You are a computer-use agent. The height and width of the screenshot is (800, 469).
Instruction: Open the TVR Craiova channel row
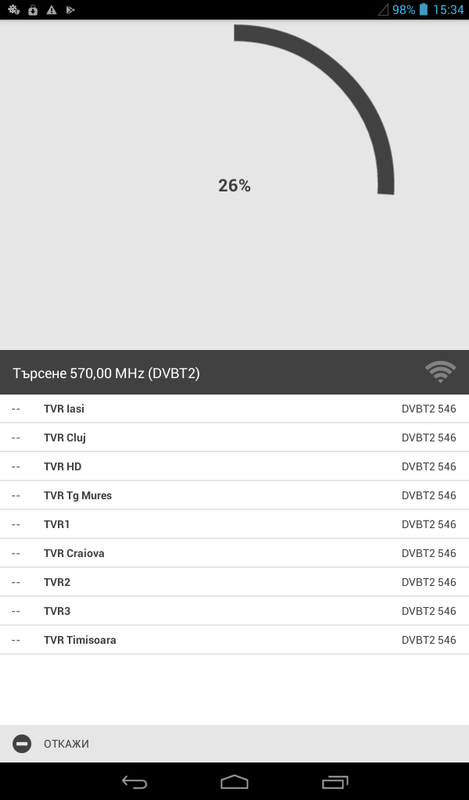234,553
